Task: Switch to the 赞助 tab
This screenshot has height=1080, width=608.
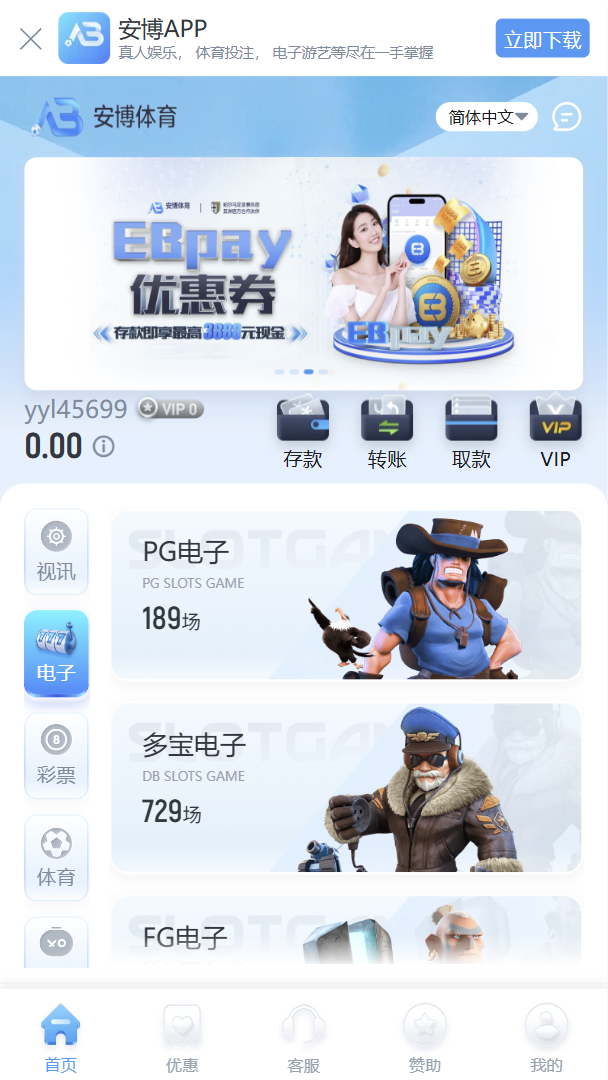Action: point(425,1038)
